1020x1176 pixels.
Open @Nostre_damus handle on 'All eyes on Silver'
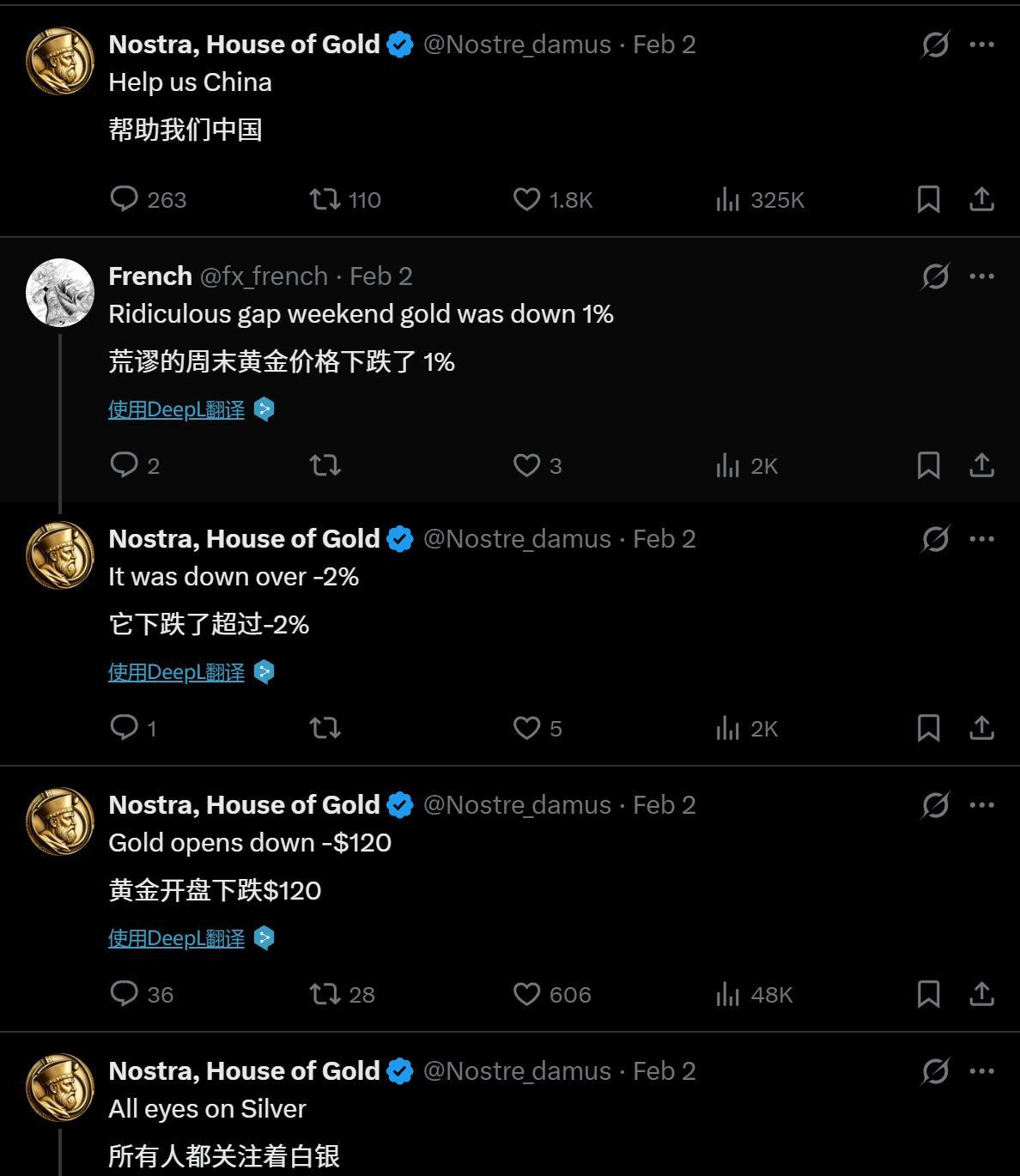(x=517, y=1071)
